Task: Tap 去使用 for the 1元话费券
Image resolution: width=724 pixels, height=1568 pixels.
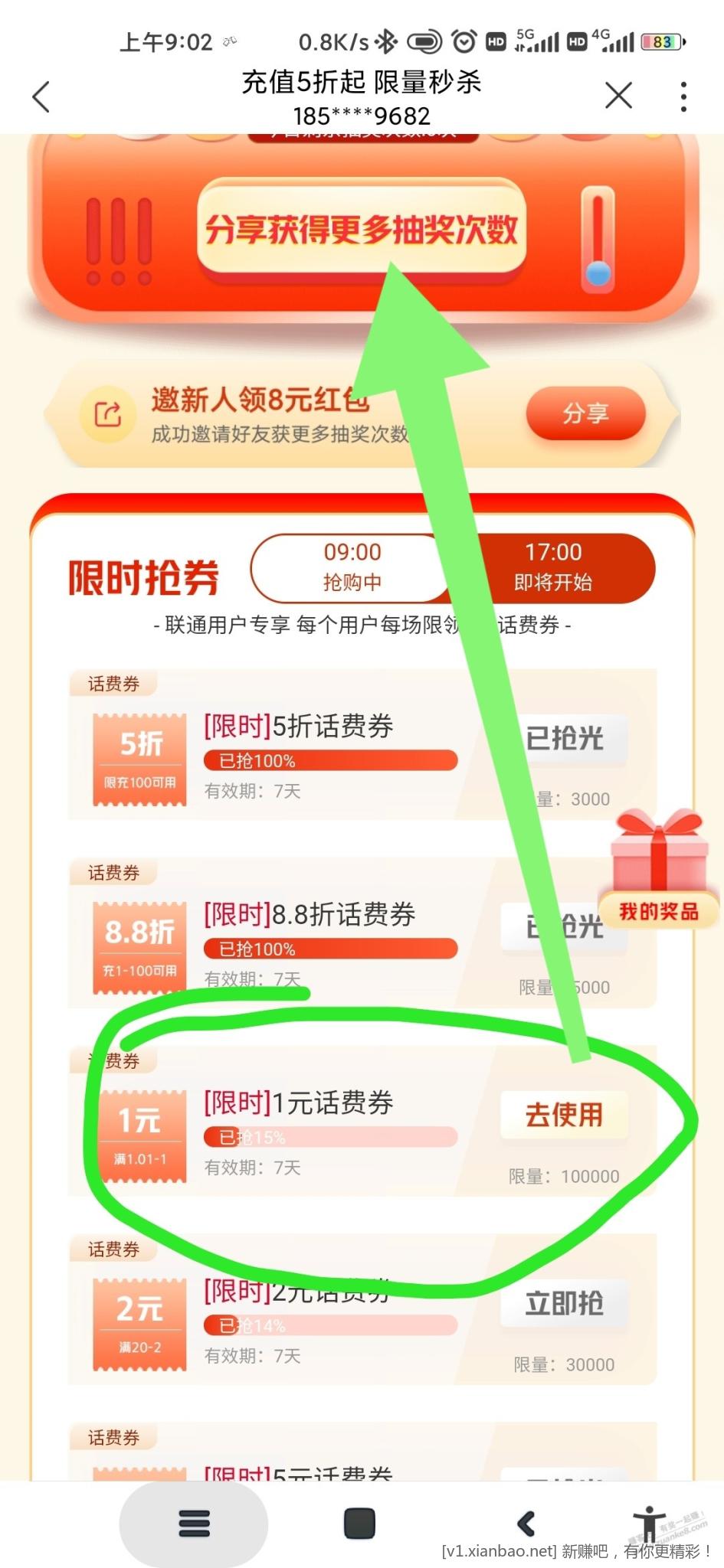Action: coord(564,1115)
